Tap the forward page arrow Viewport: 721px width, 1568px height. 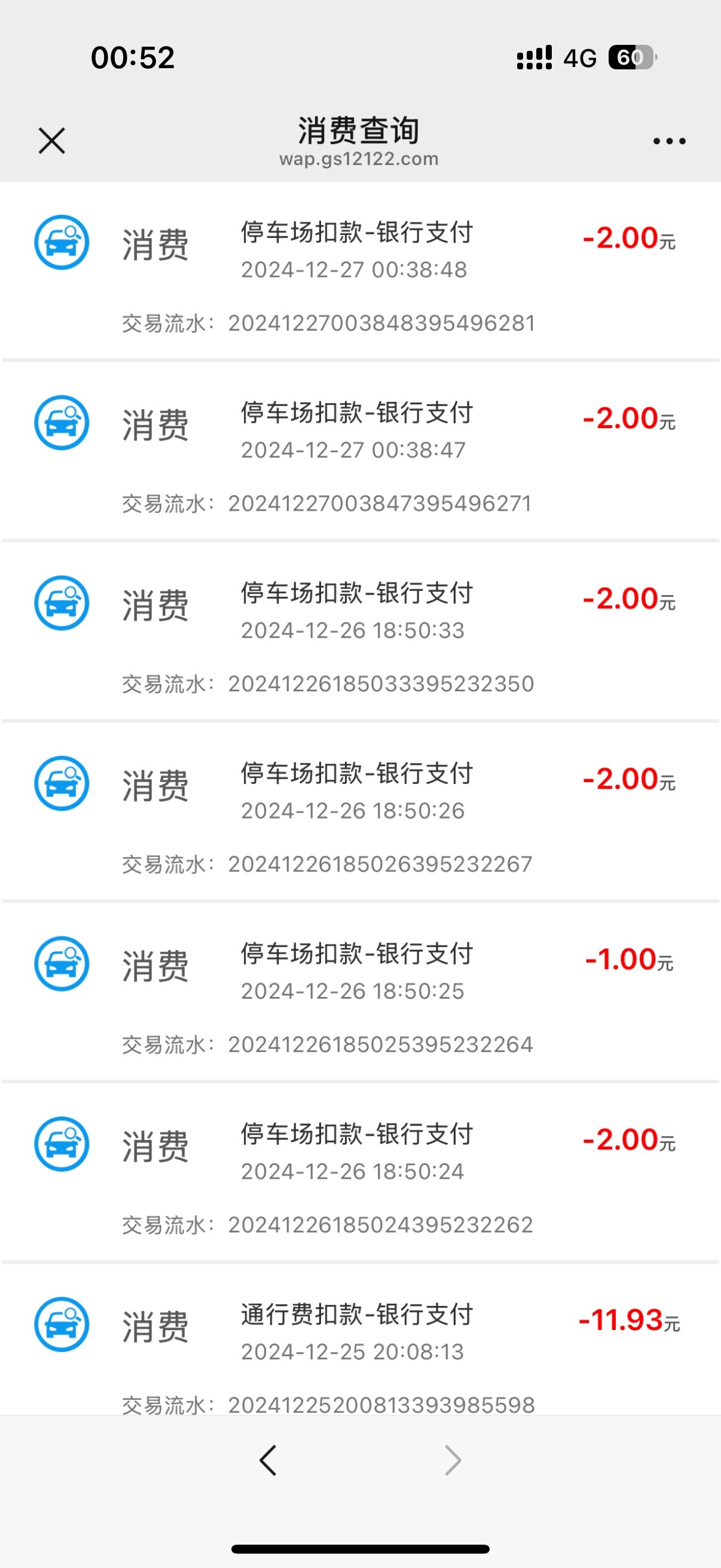(453, 1460)
